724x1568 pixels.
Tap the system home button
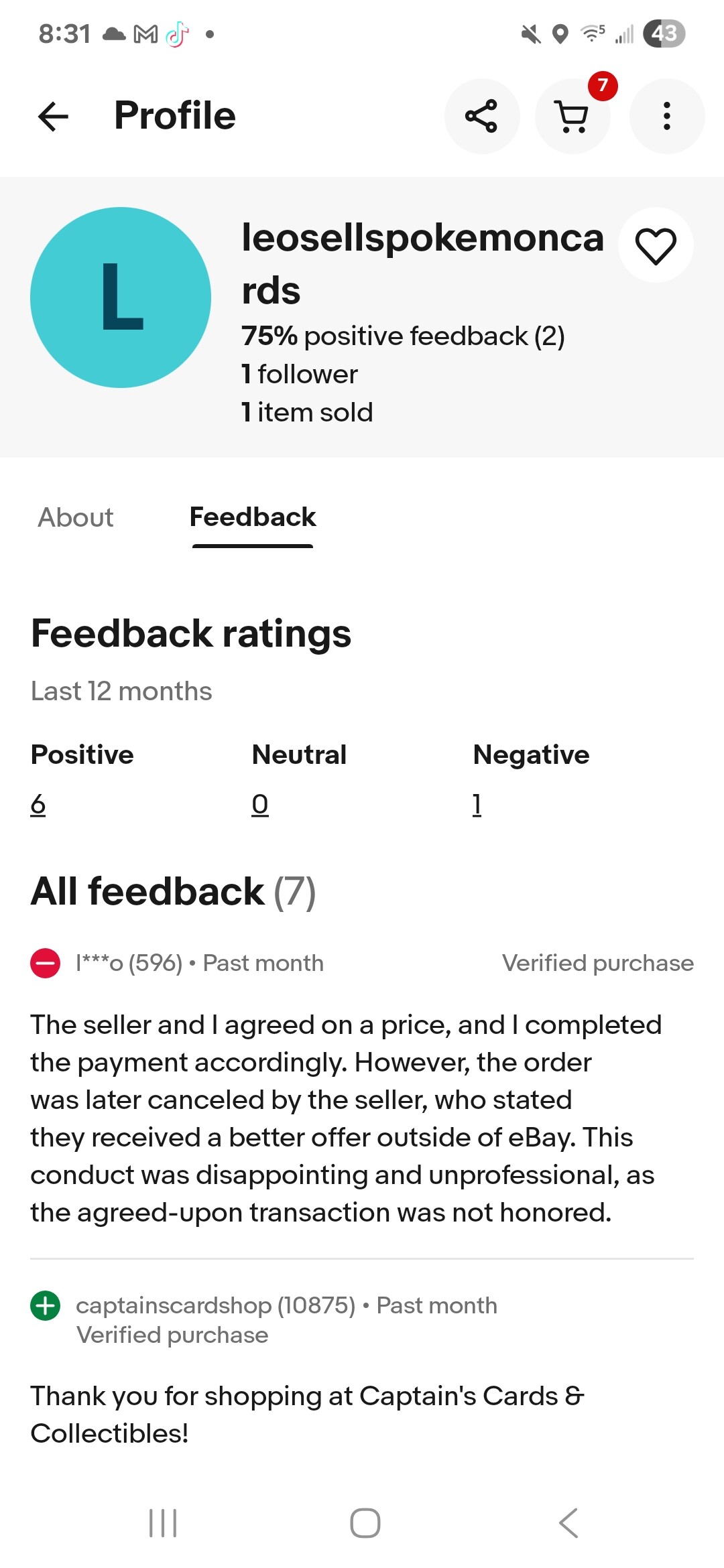[x=365, y=1522]
